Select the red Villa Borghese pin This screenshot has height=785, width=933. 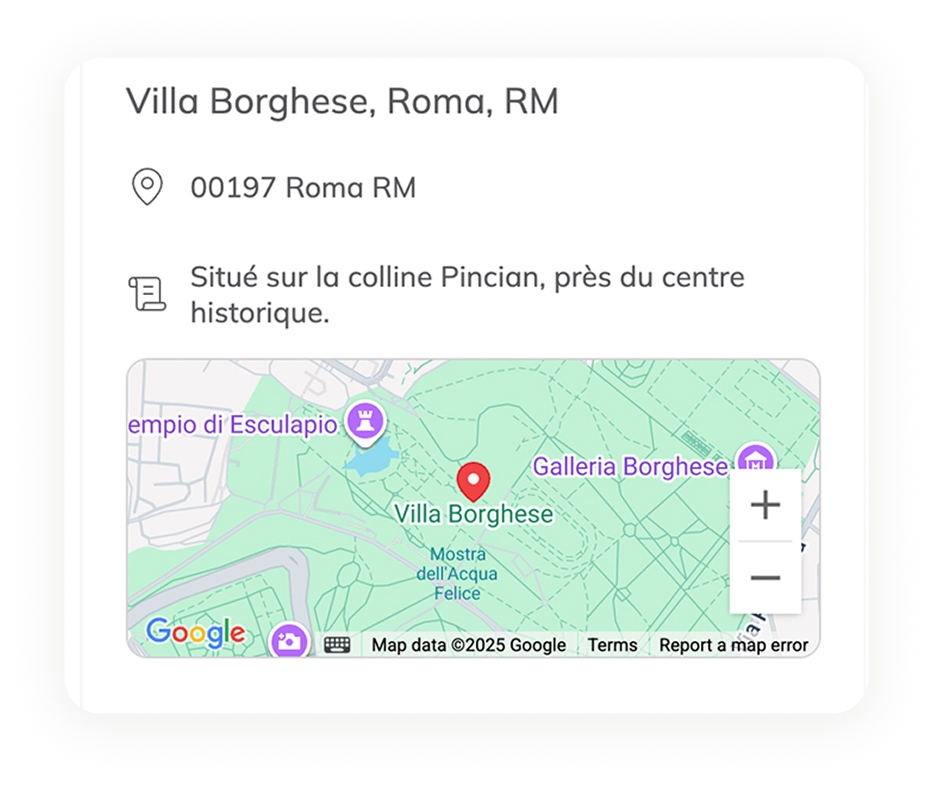(472, 481)
